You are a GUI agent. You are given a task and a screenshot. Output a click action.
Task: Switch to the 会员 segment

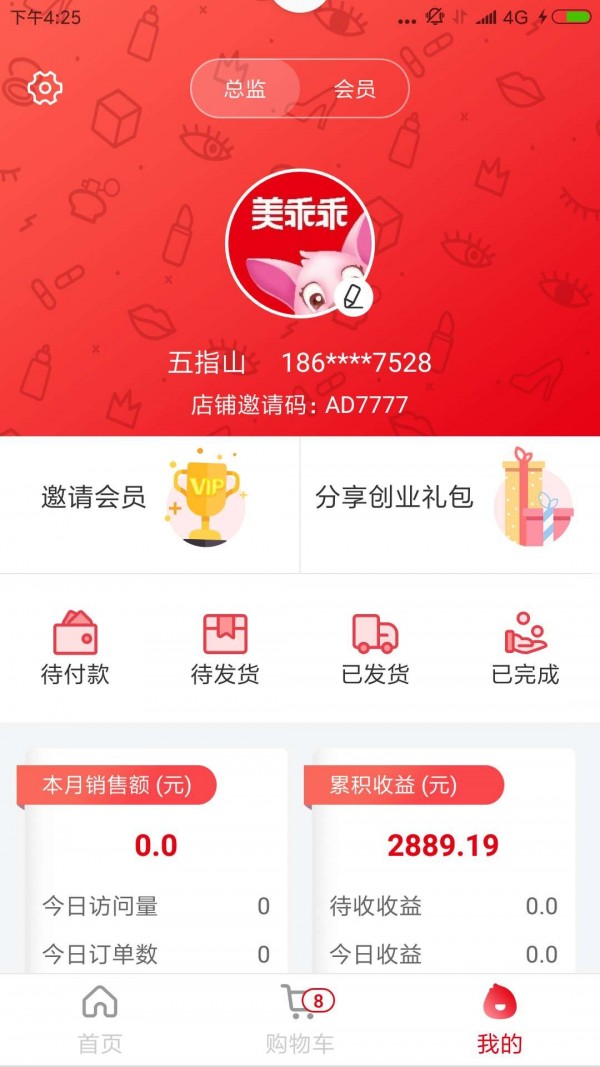(354, 89)
